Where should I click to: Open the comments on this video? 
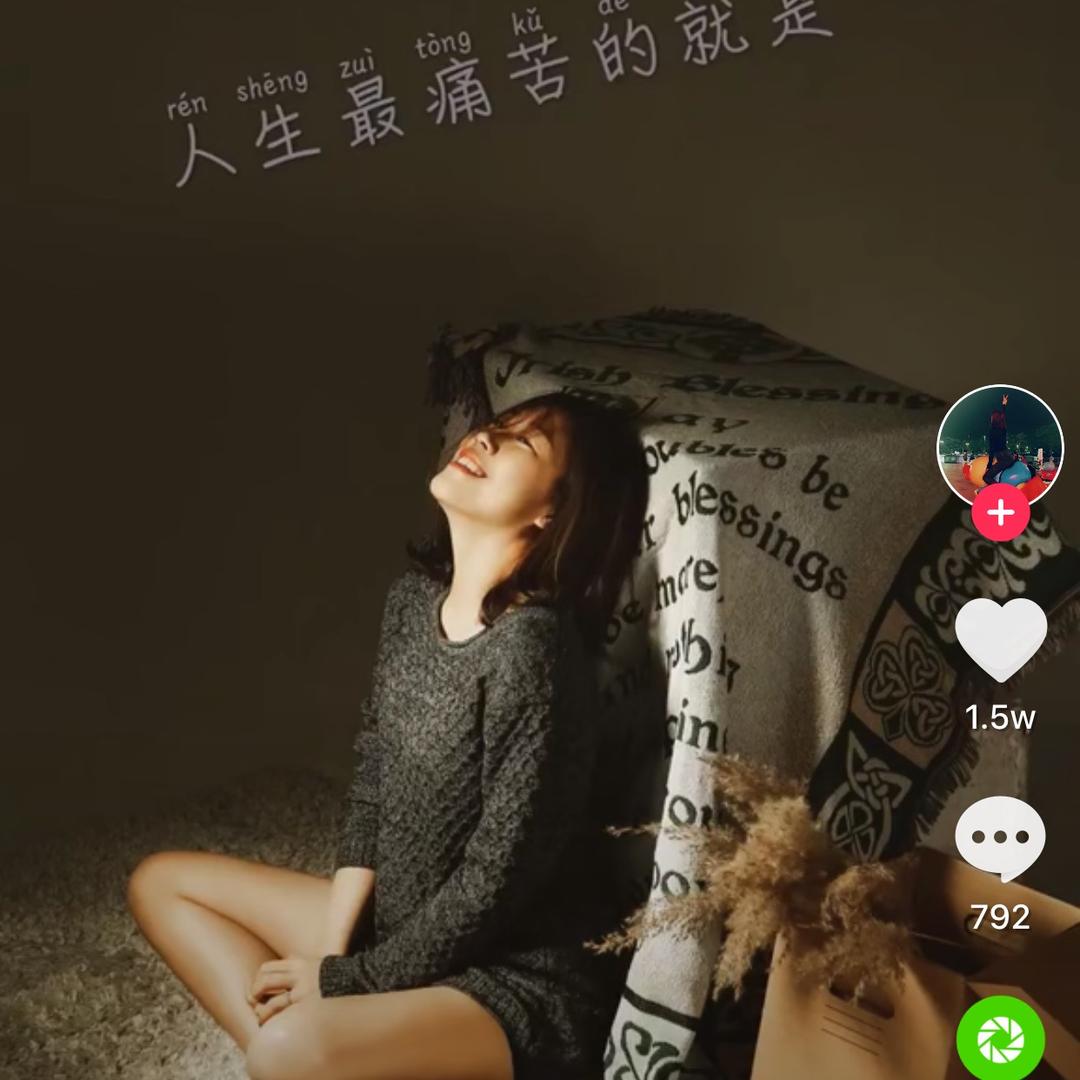tap(1000, 838)
